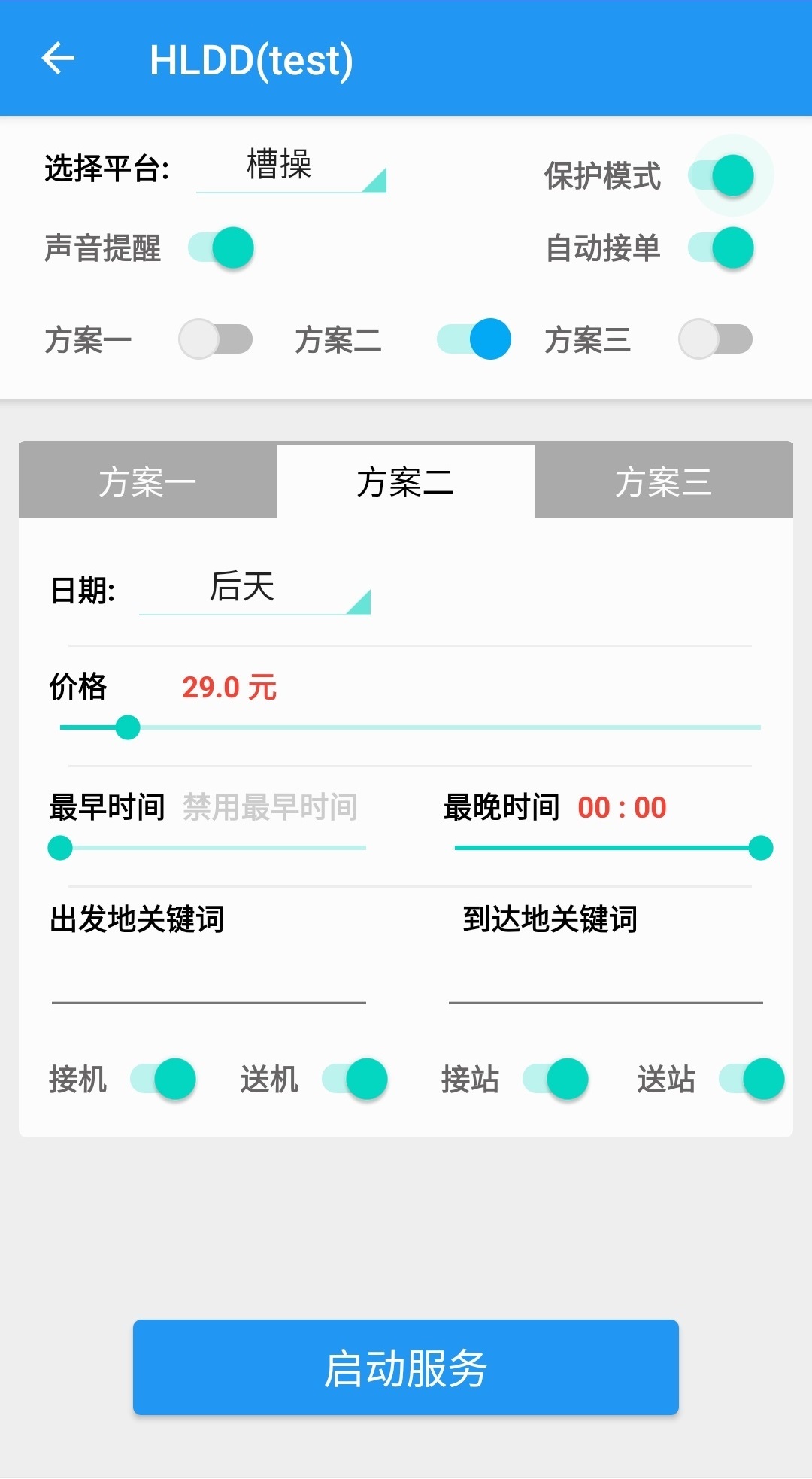Enable the 方案三 switch
Screen dimensions: 812x1479
(715, 339)
